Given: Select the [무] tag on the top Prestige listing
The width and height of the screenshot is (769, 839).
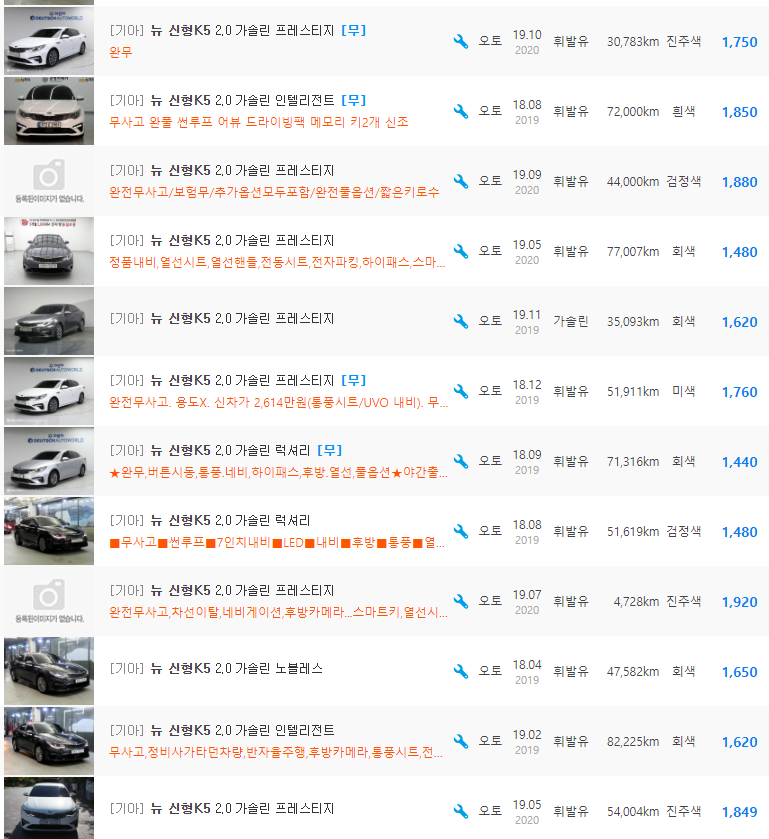Looking at the screenshot, I should pyautogui.click(x=355, y=31).
